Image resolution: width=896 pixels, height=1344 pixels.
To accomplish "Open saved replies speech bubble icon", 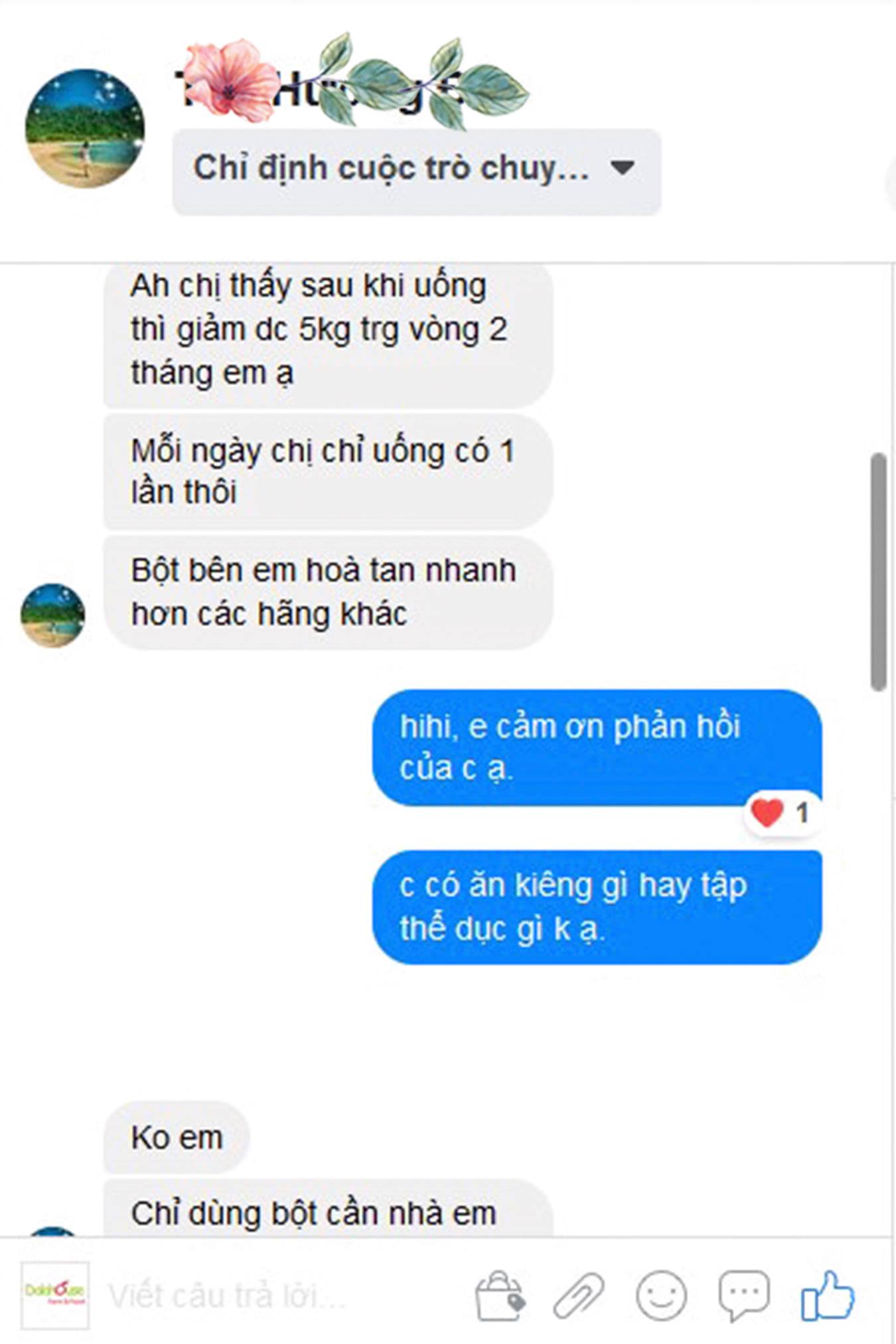I will click(744, 1296).
